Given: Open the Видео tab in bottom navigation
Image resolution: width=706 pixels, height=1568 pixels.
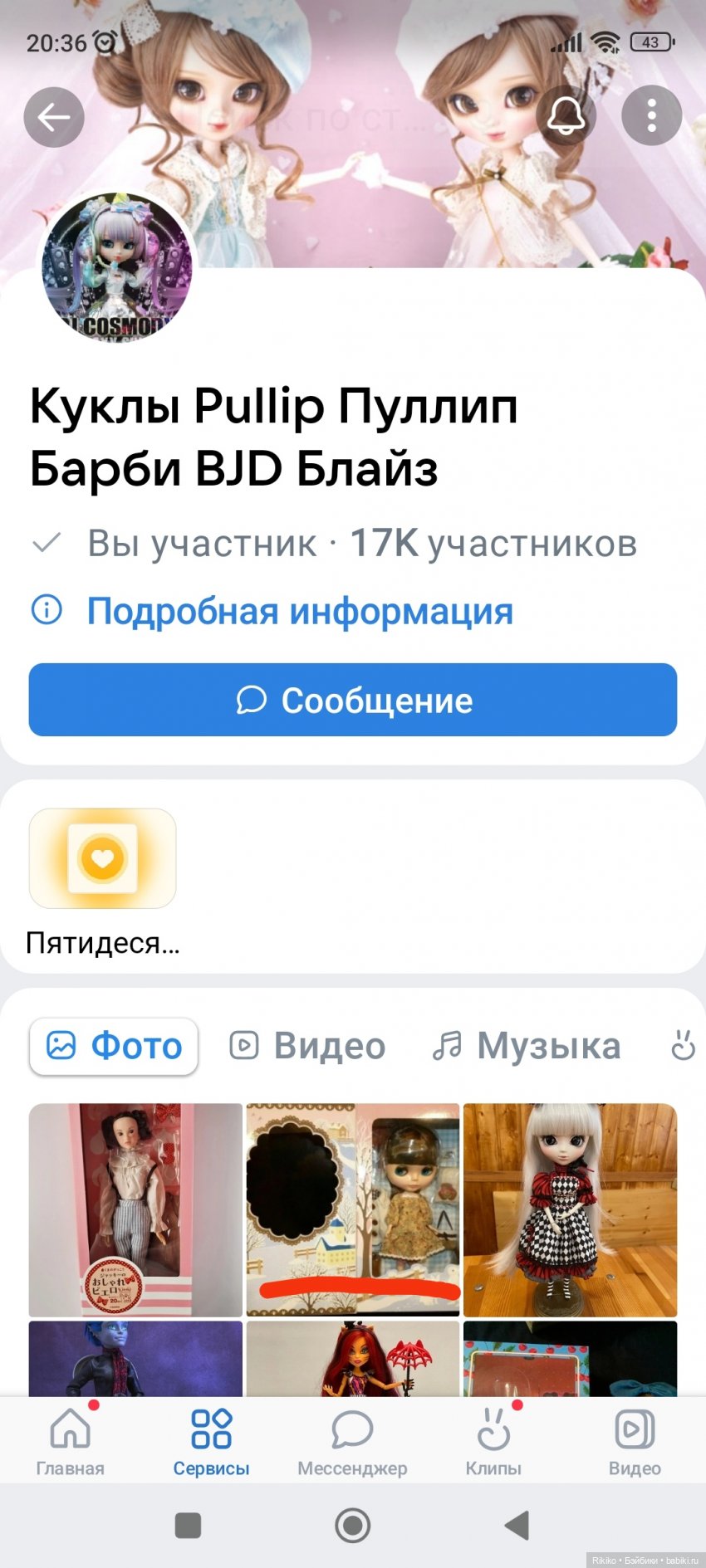Looking at the screenshot, I should point(635,1442).
